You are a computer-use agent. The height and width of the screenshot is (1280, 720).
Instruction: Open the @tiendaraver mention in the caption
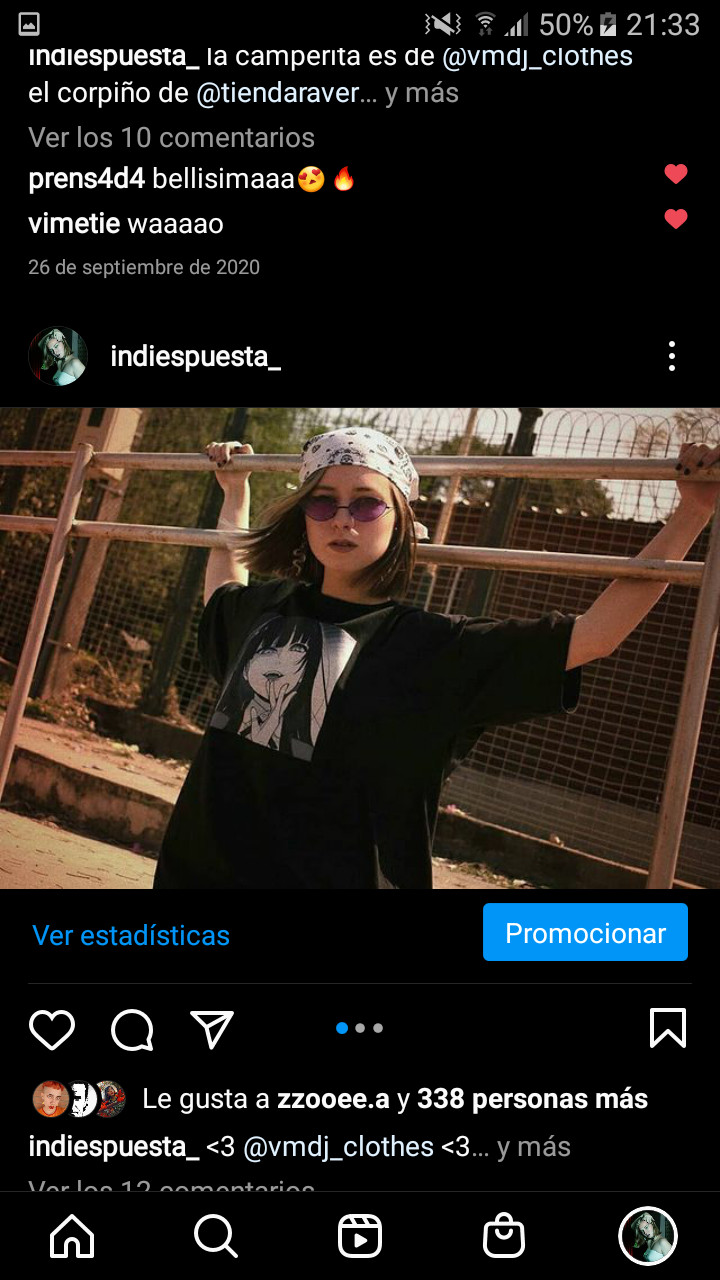coord(286,93)
